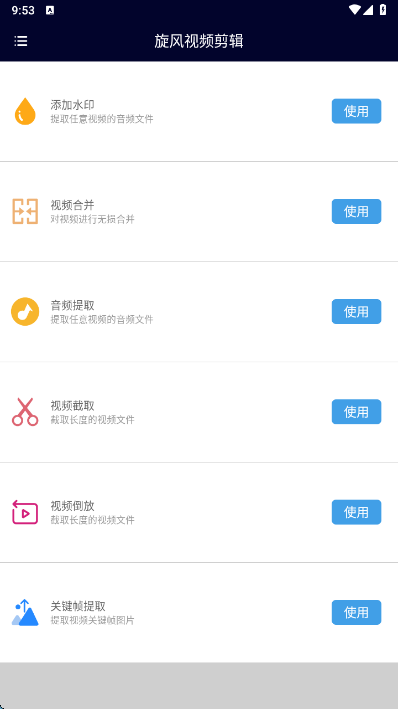Image resolution: width=398 pixels, height=709 pixels.
Task: Tap 使用 button for 音频提取
Action: coord(356,312)
